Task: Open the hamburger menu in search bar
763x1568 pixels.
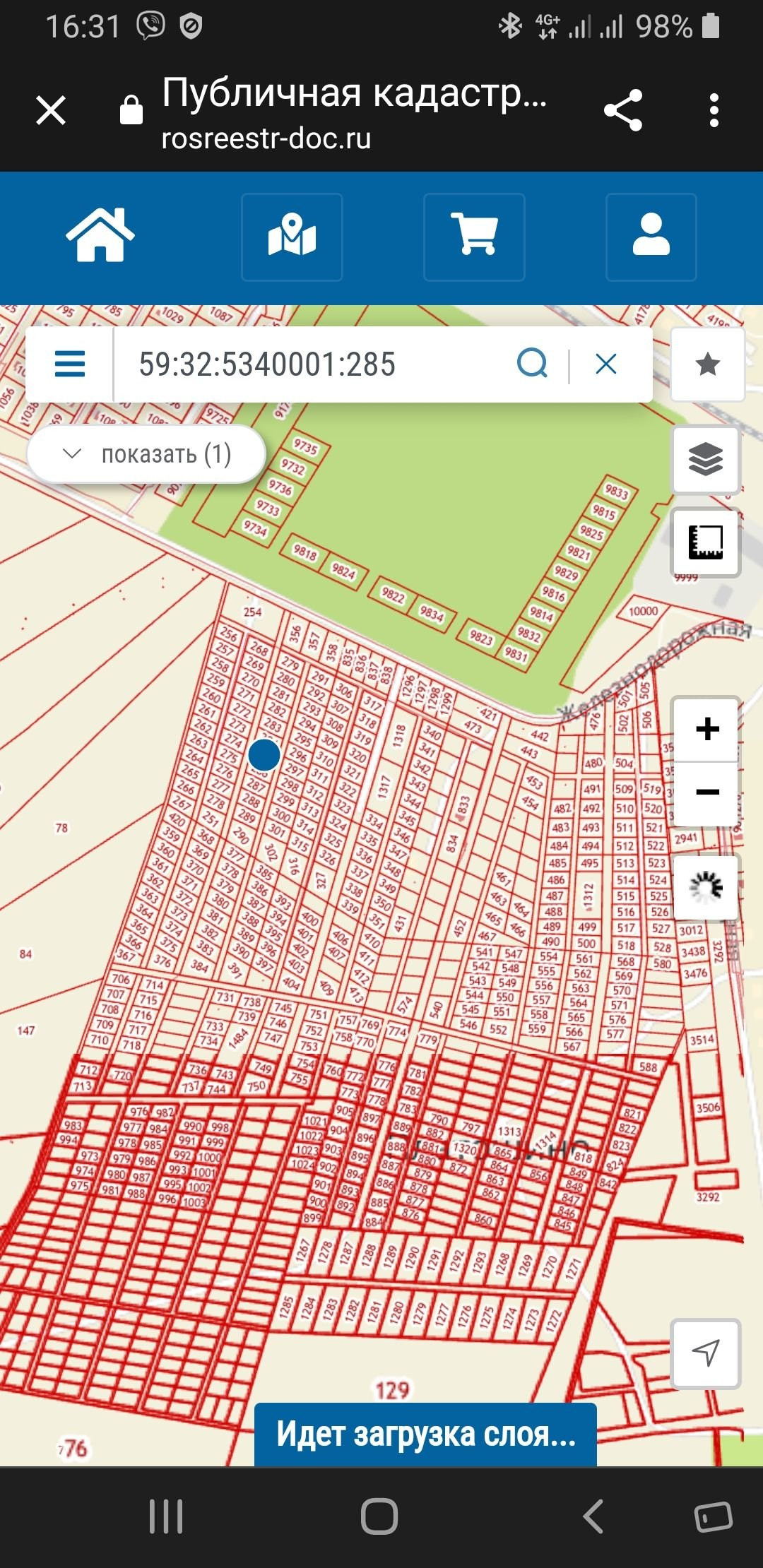Action: coord(70,364)
